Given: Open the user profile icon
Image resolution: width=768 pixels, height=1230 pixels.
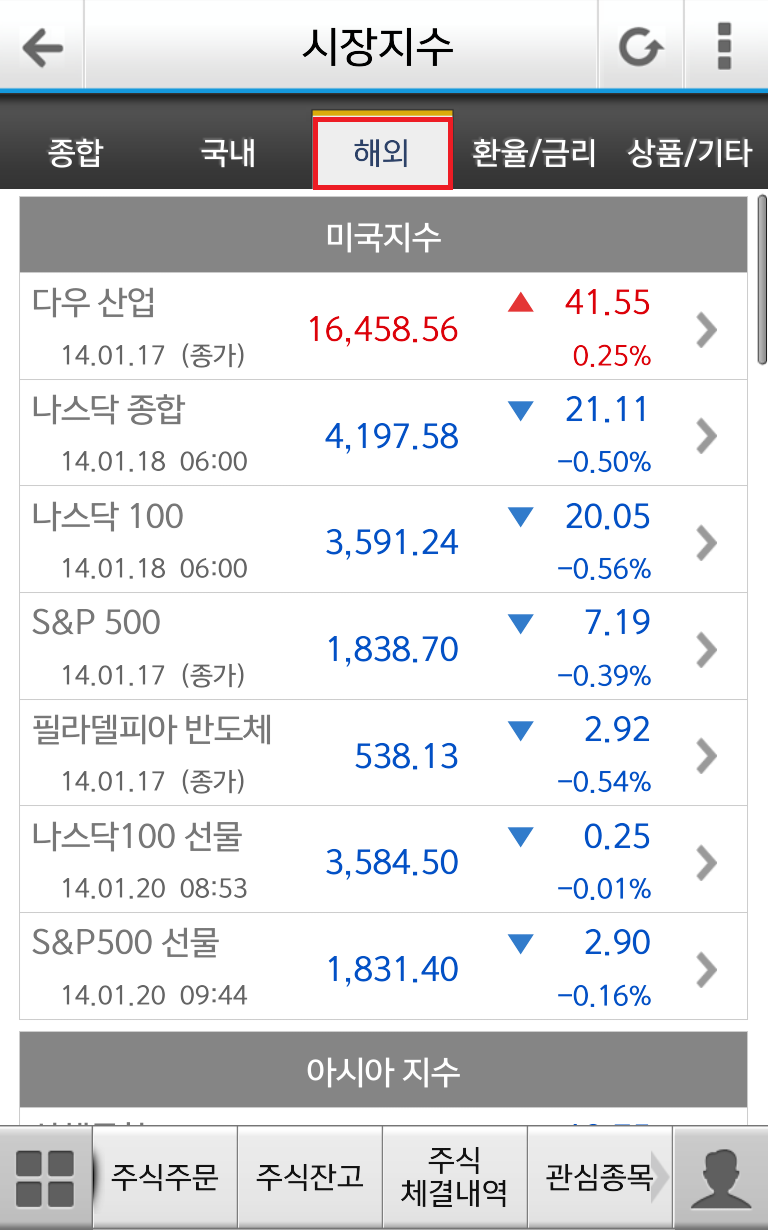Looking at the screenshot, I should pos(721,1178).
